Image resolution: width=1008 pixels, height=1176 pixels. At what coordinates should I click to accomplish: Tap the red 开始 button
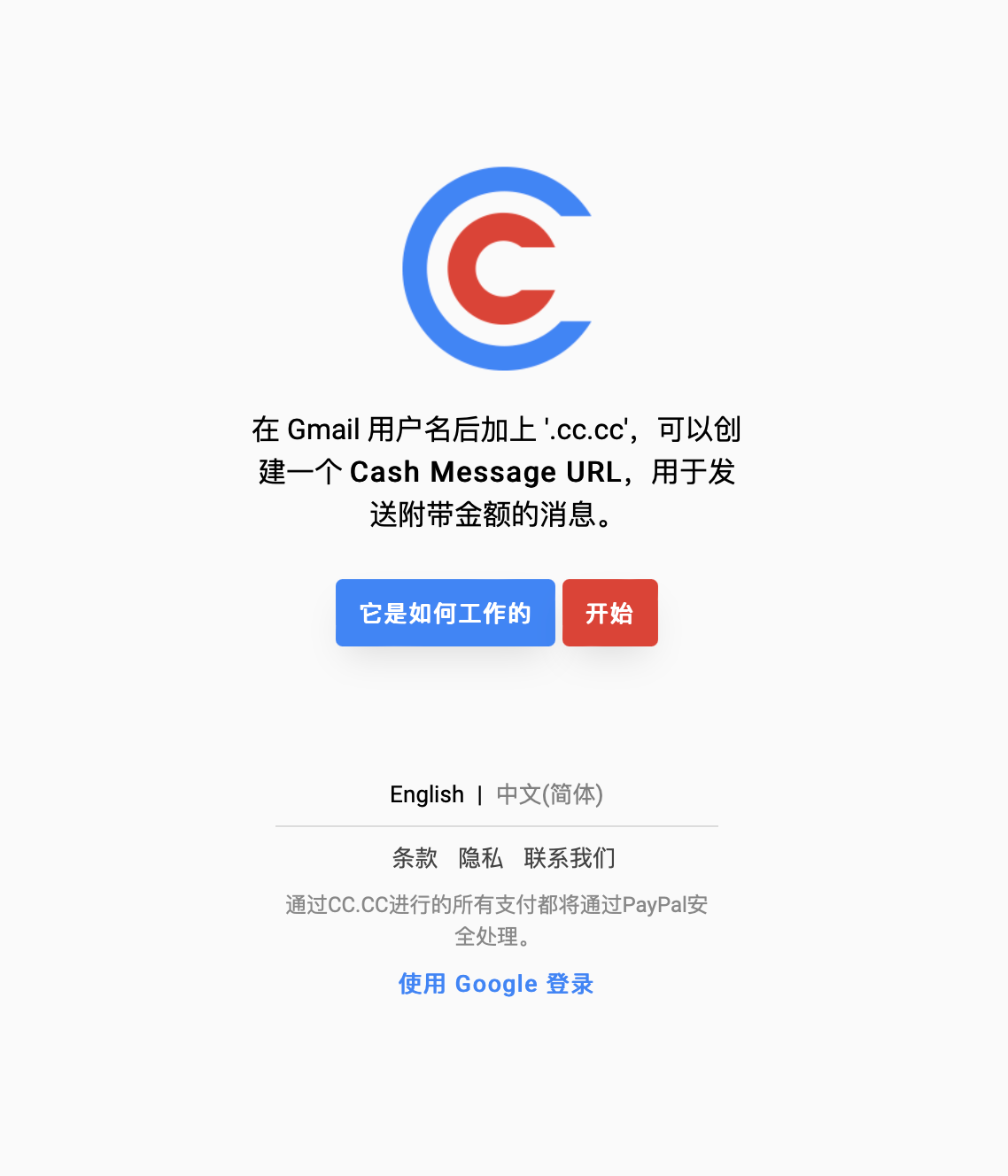tap(609, 613)
